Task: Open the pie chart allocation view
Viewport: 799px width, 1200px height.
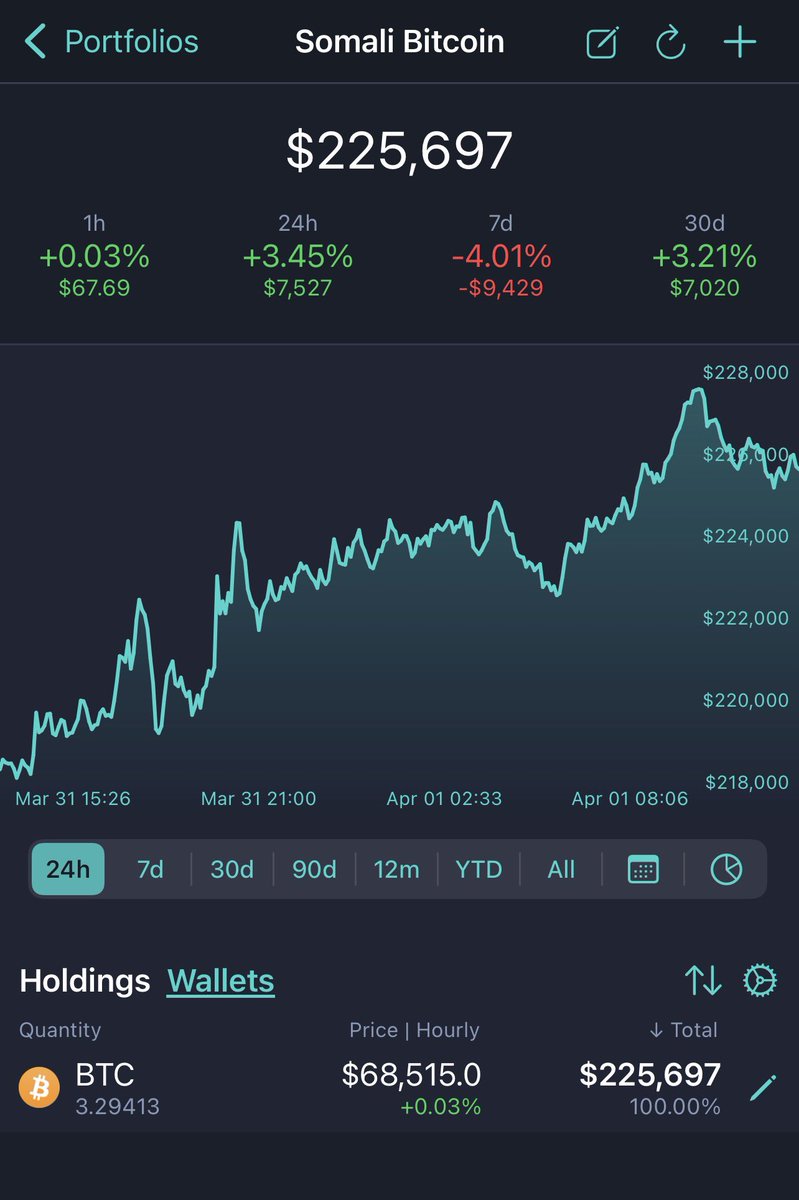Action: 726,869
